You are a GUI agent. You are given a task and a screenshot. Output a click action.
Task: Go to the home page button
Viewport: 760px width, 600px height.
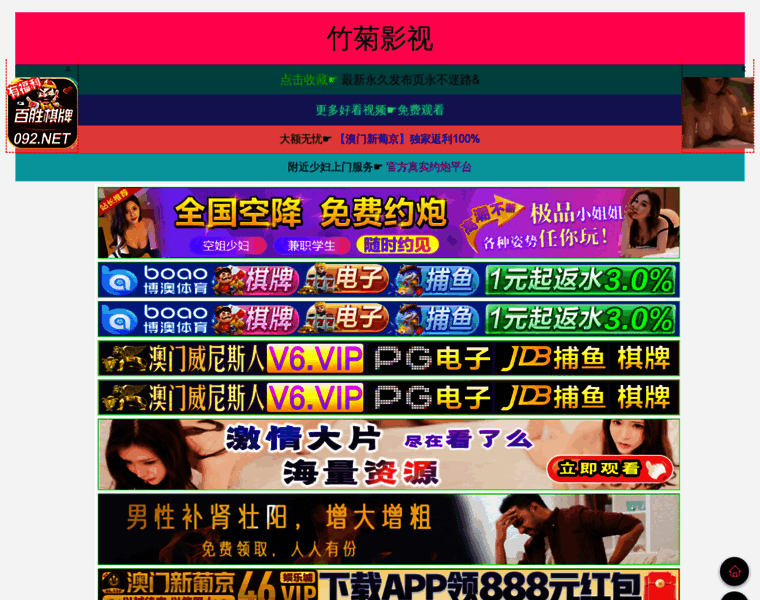[x=734, y=571]
